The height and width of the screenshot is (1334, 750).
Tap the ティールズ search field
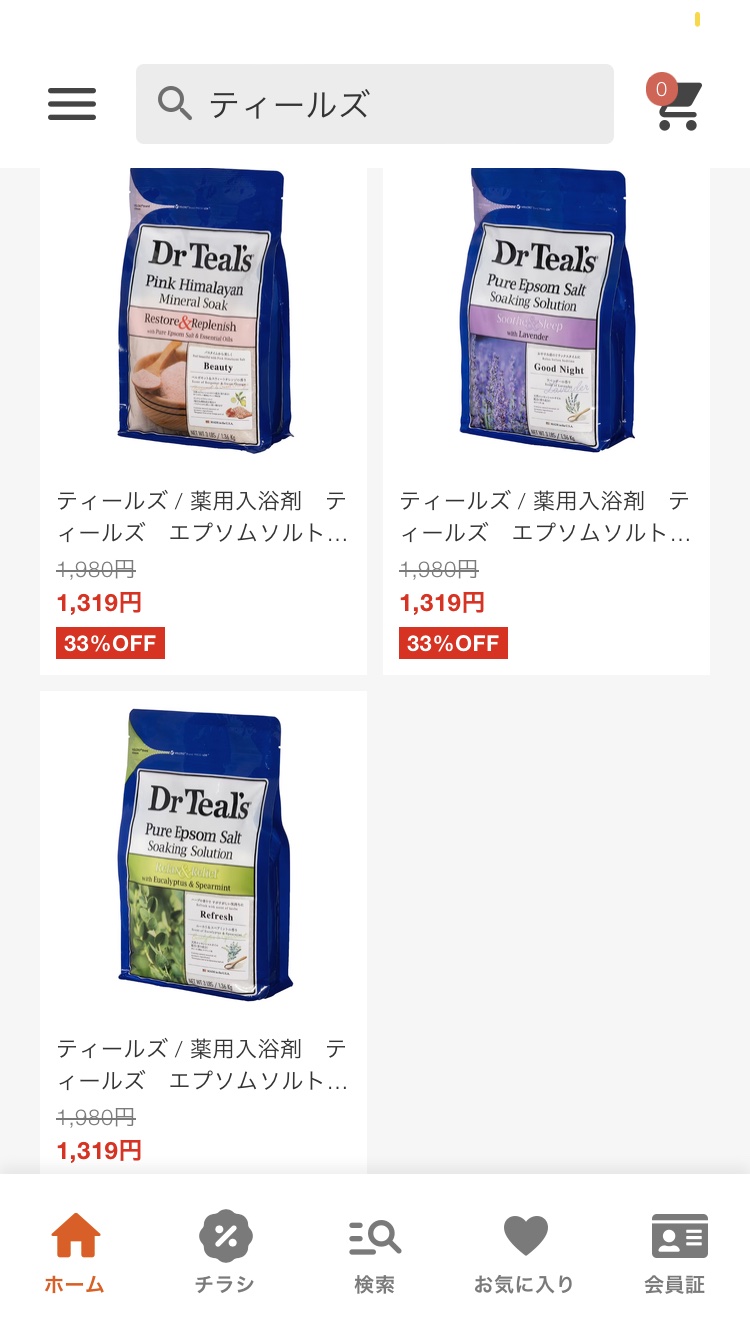375,104
